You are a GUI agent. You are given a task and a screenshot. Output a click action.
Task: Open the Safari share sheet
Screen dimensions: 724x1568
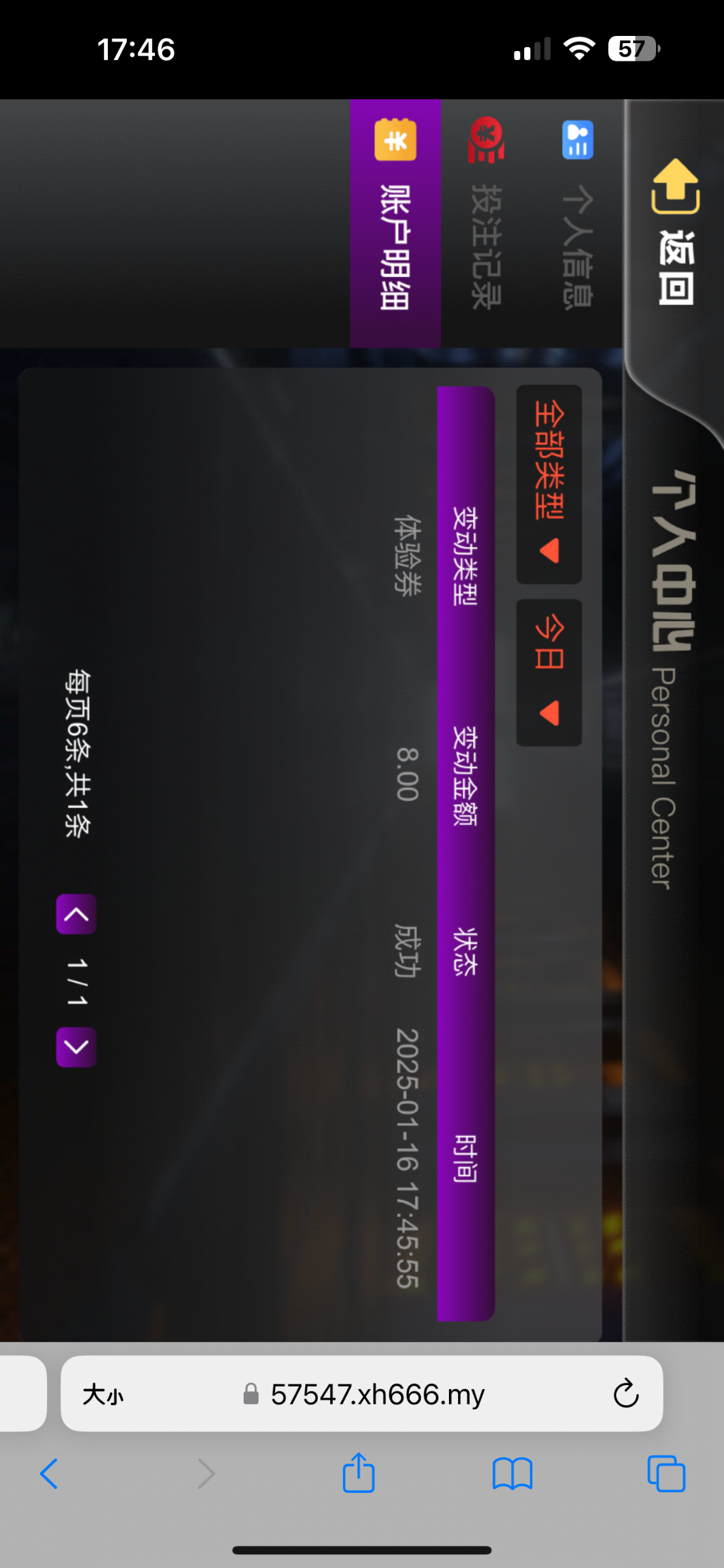tap(359, 1473)
